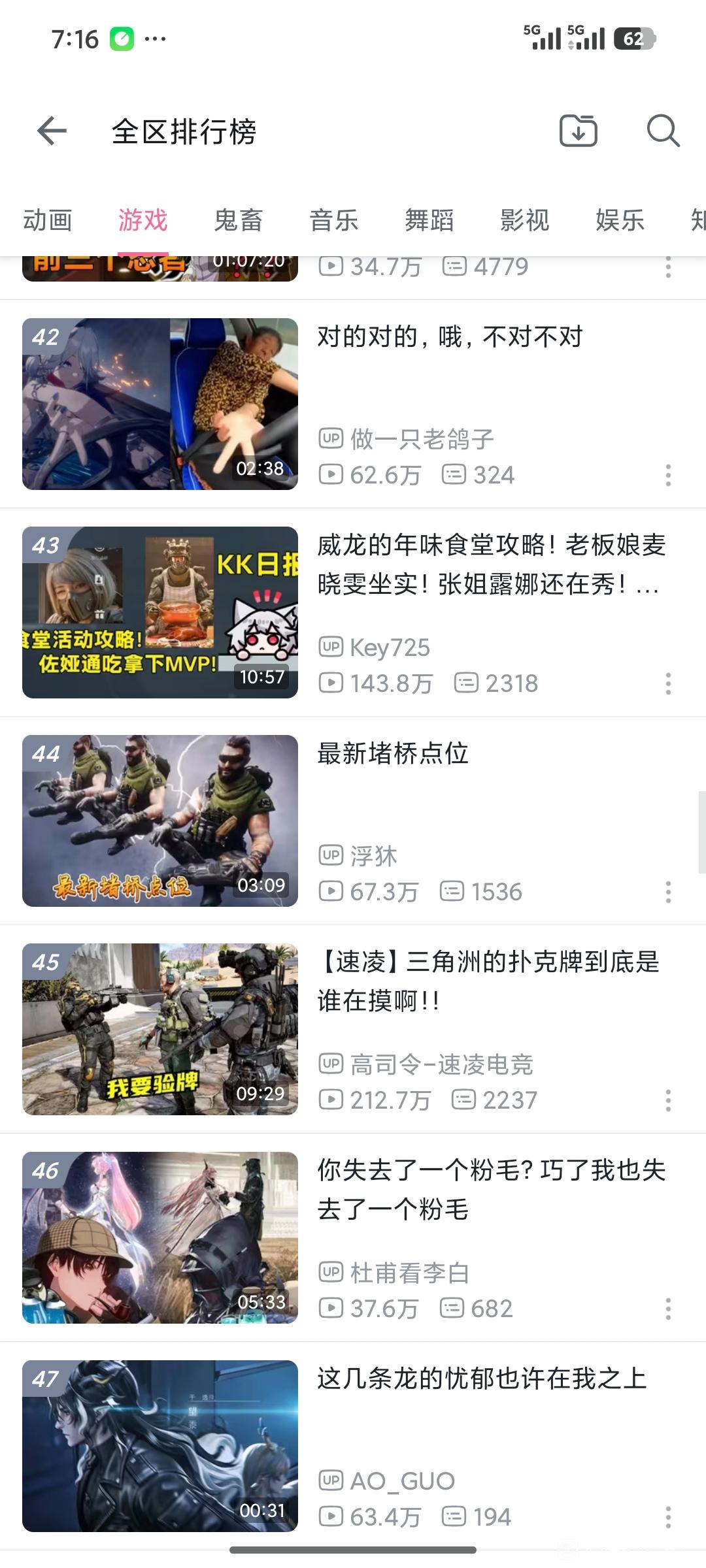
Task: Play the 最新堵桥点位 video
Action: (x=394, y=754)
